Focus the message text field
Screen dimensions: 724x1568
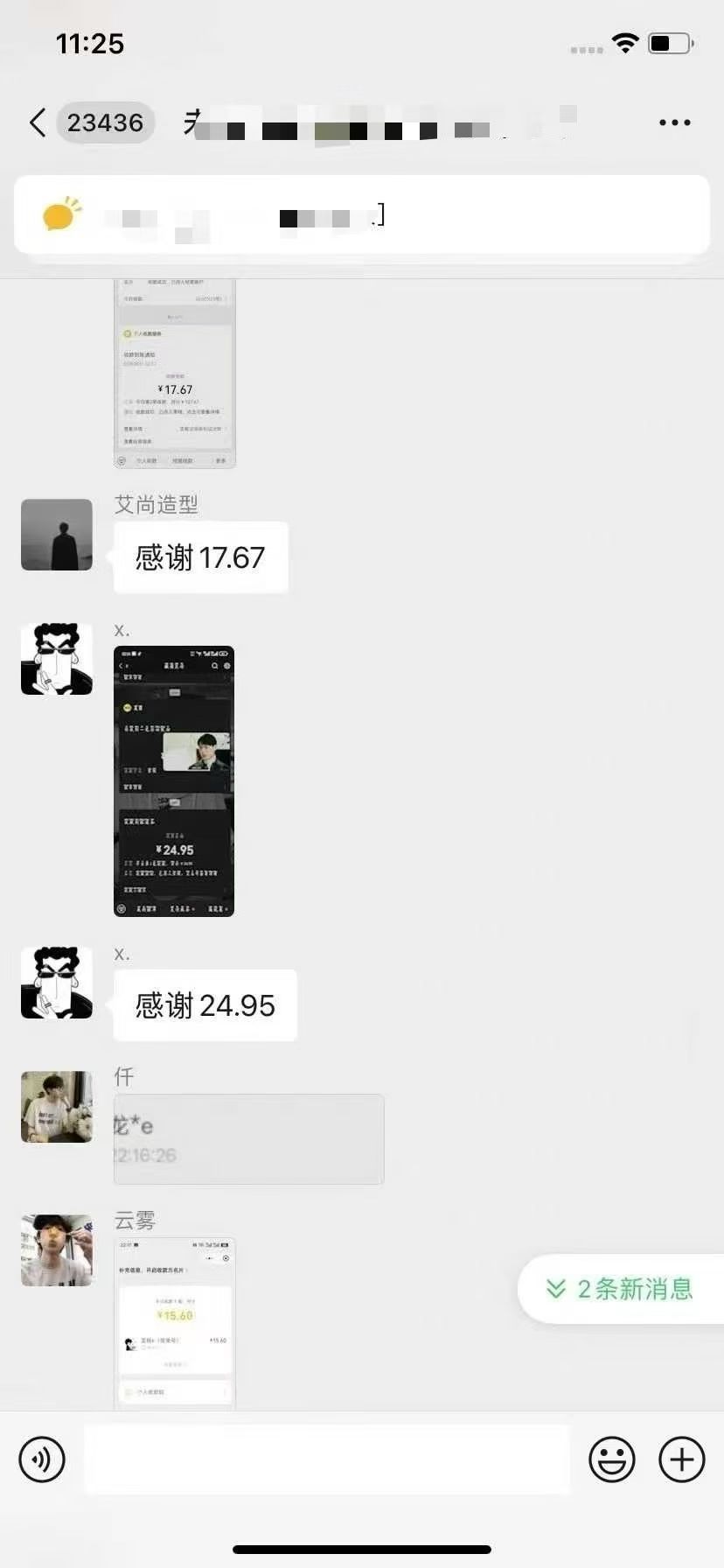326,1459
